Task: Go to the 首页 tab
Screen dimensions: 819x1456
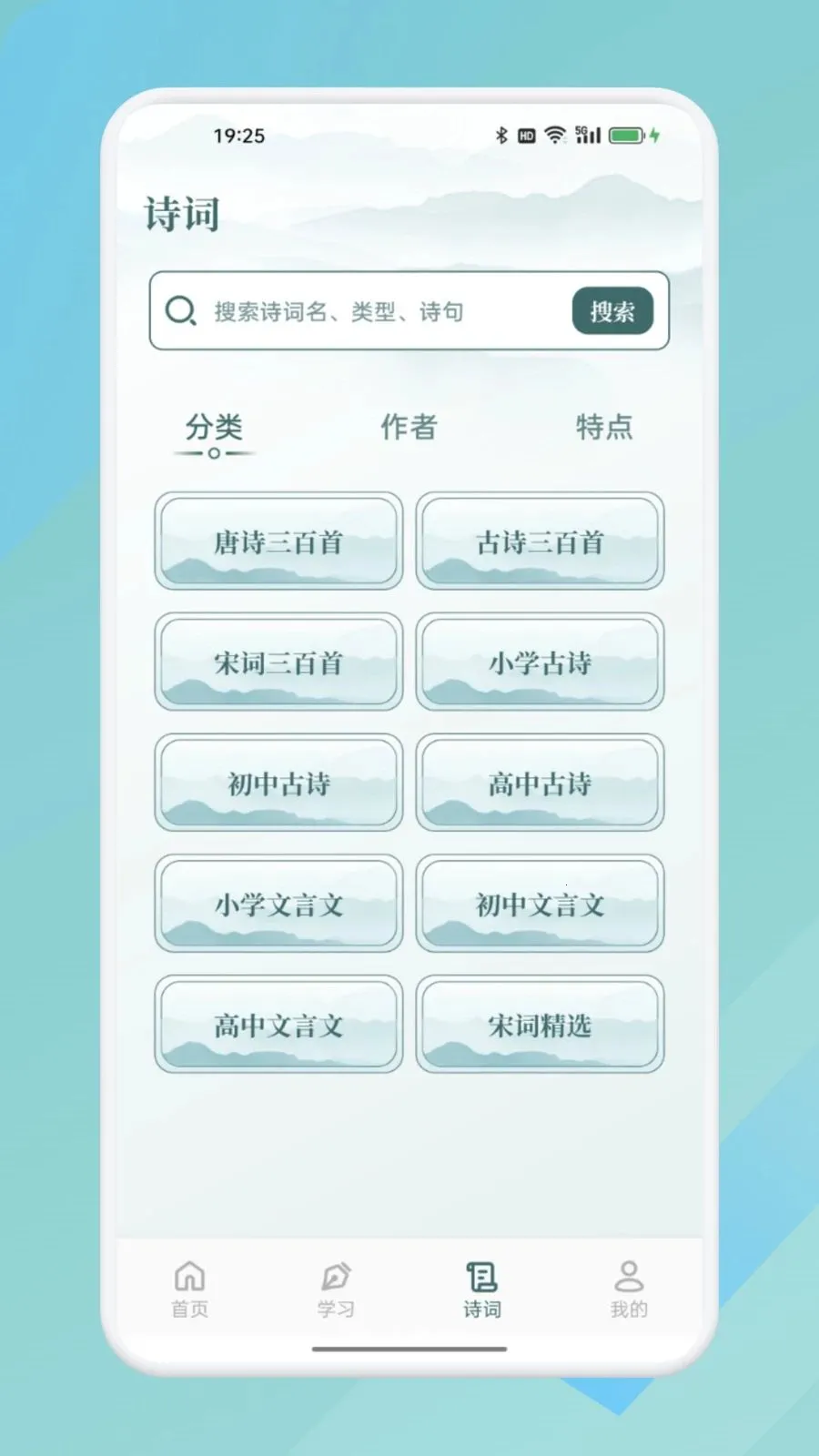Action: 189,1289
